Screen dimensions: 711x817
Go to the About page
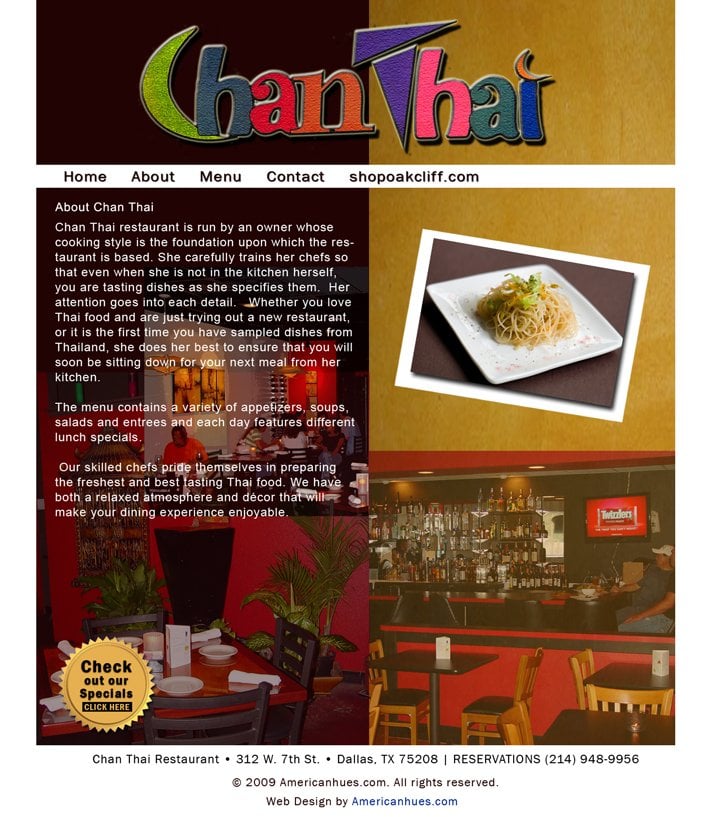pyautogui.click(x=153, y=177)
